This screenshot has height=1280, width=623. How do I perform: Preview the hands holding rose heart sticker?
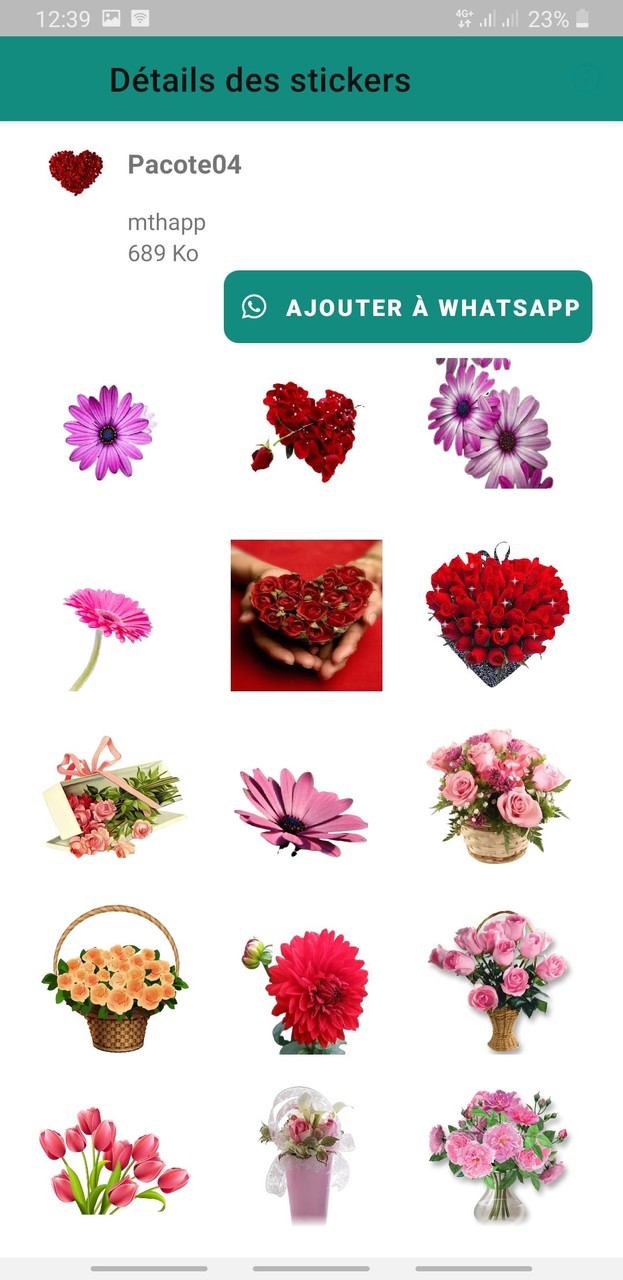tap(306, 615)
